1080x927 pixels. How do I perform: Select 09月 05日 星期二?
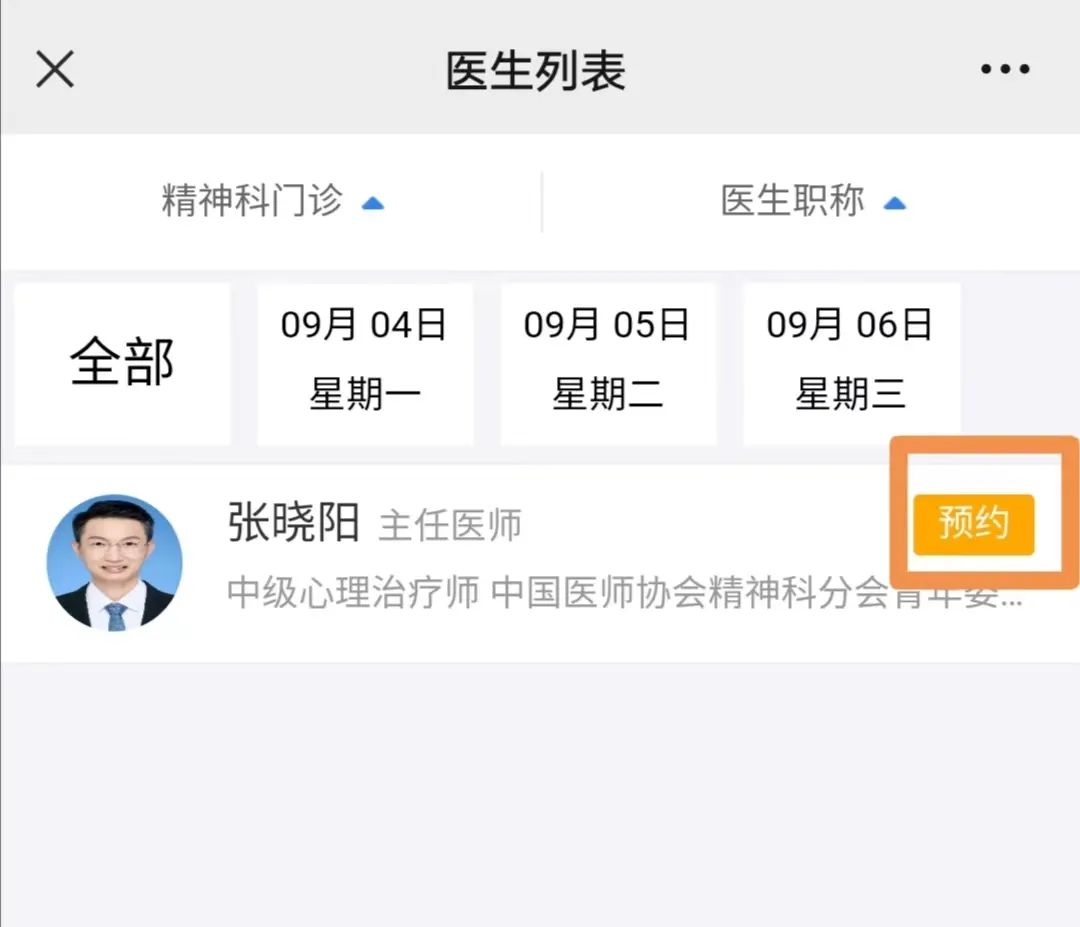coord(608,363)
